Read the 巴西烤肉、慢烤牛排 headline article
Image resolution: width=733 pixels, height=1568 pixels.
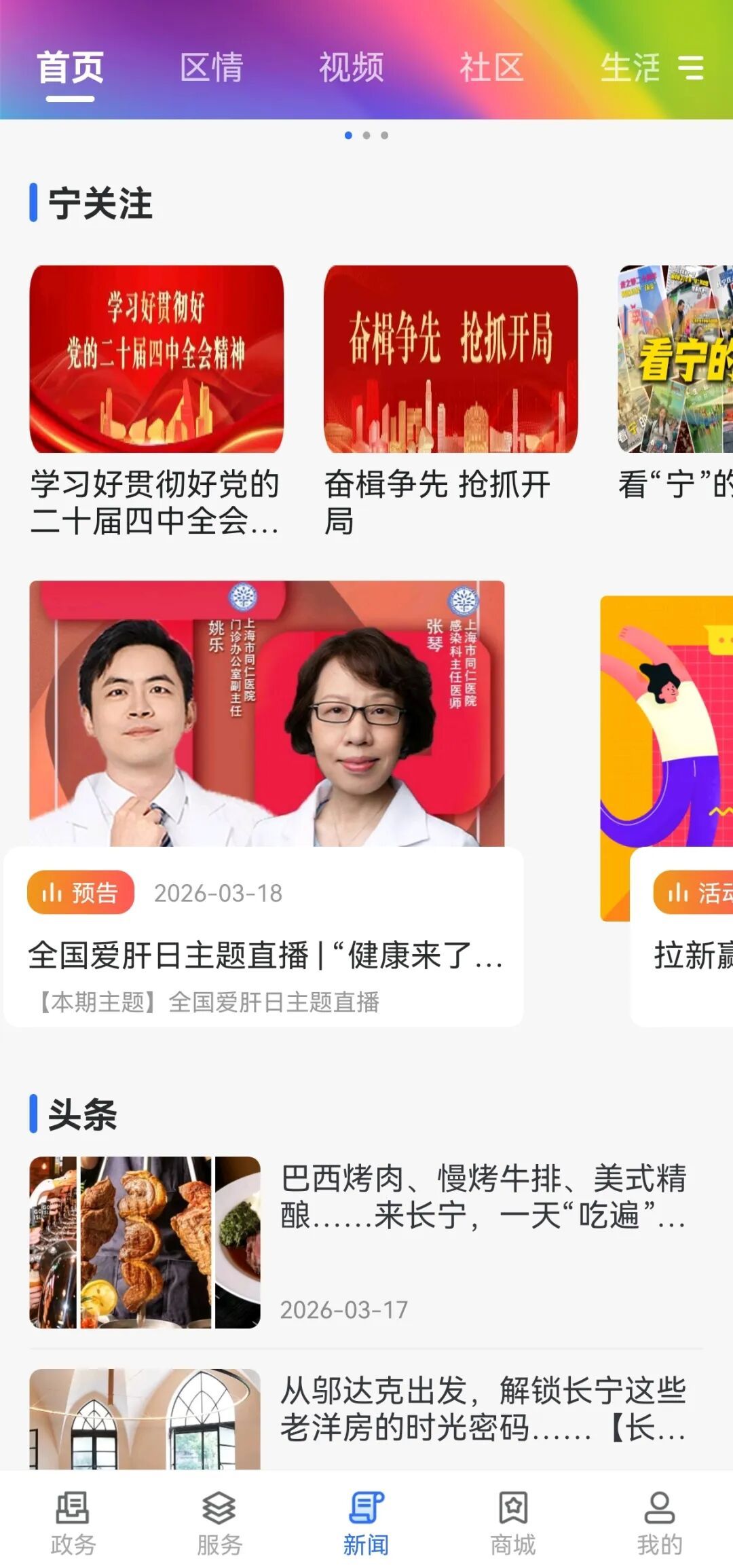pyautogui.click(x=366, y=1241)
